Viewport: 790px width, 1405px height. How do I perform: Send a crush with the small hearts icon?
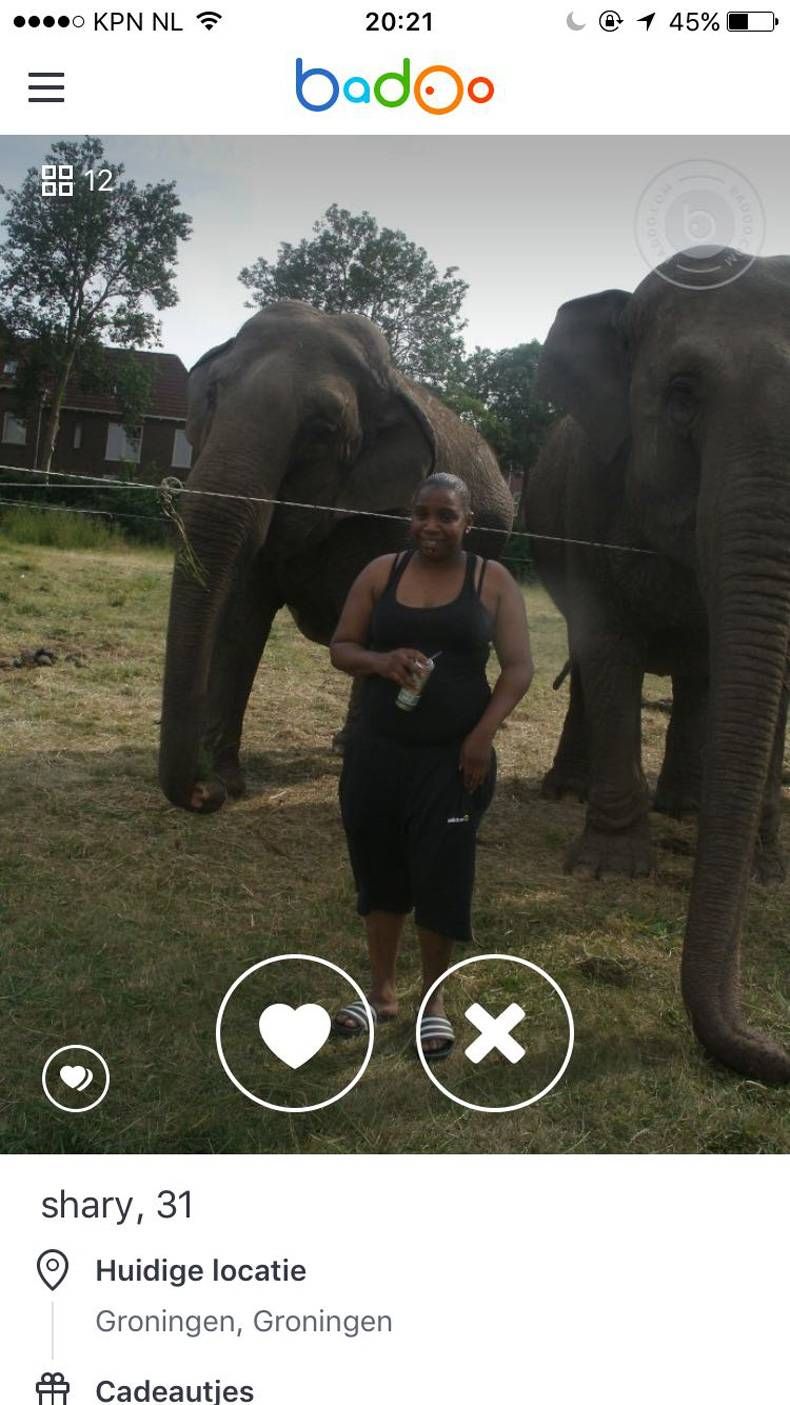(76, 1078)
